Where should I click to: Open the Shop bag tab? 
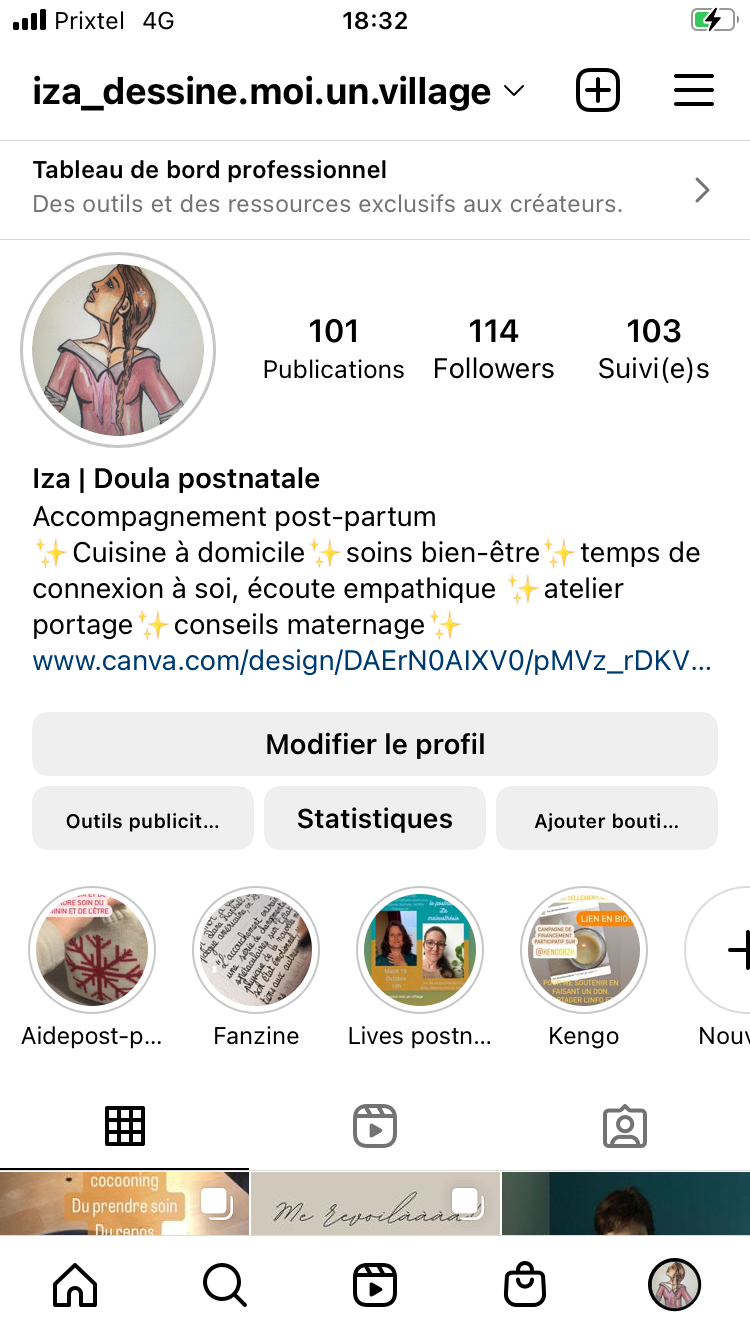(x=525, y=1285)
